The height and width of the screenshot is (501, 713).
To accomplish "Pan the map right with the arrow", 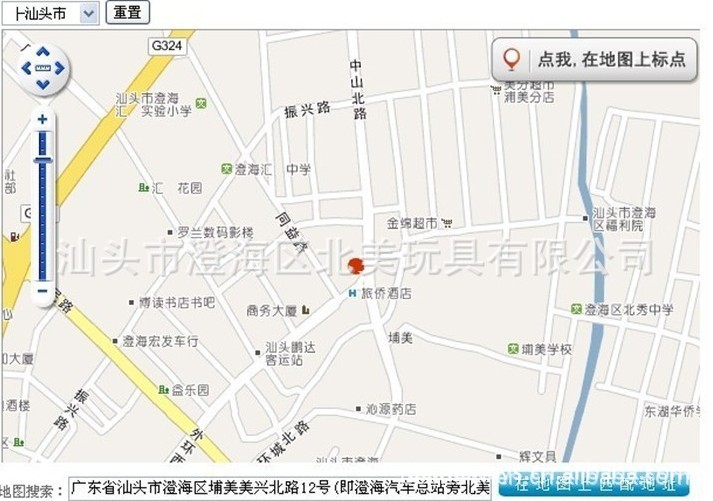I will click(x=59, y=68).
